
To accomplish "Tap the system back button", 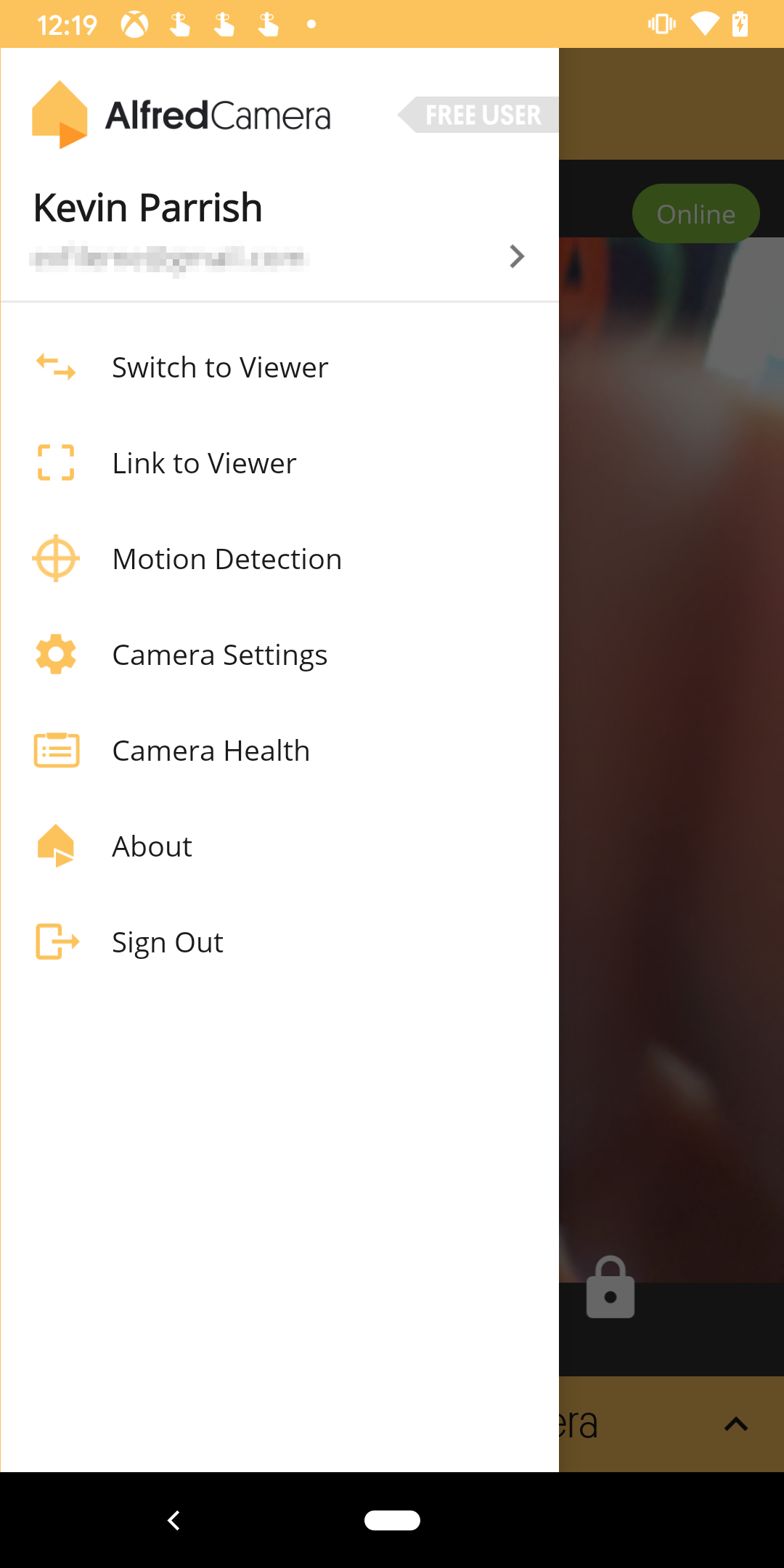I will (x=173, y=1520).
